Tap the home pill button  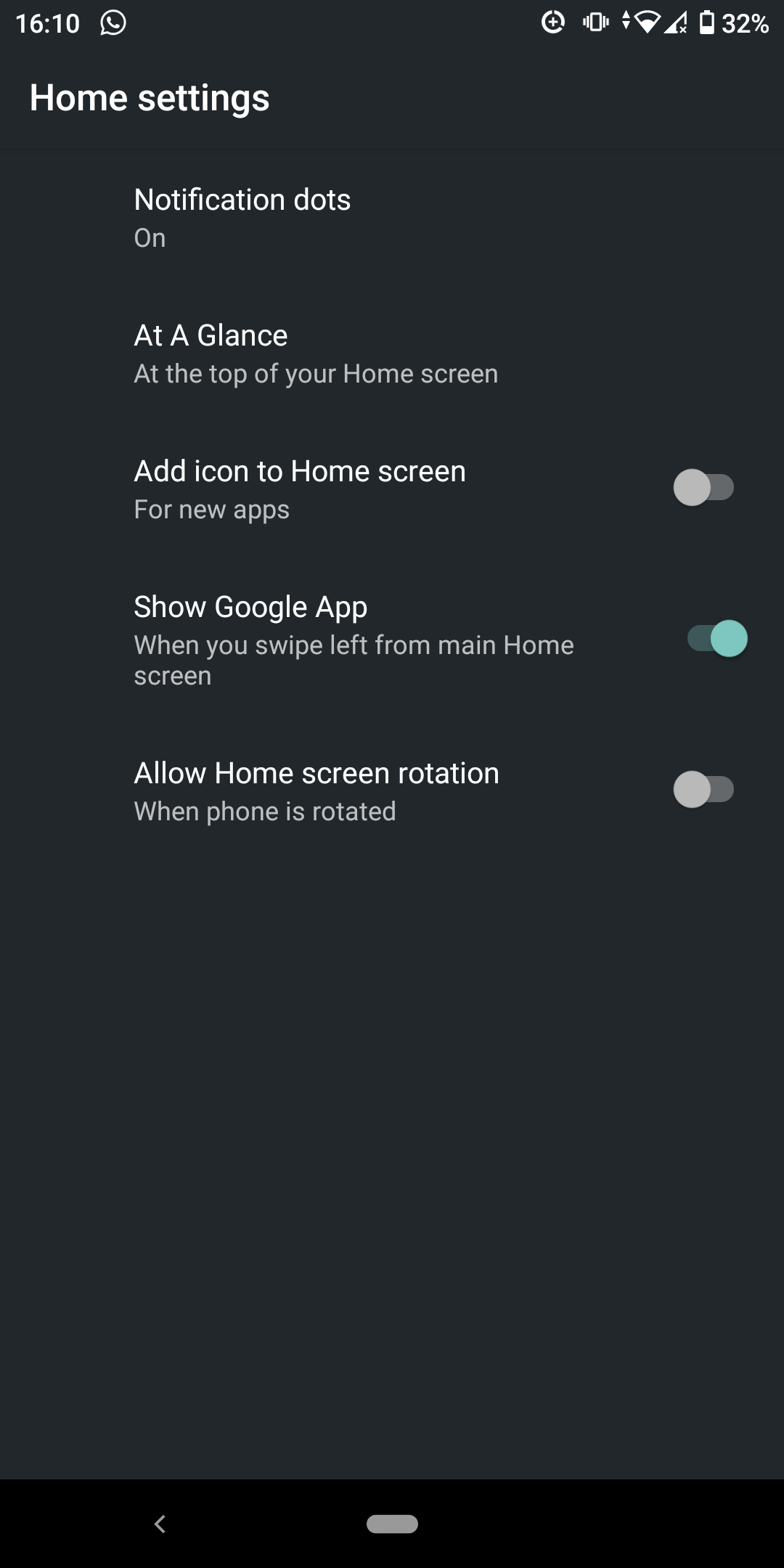pyautogui.click(x=392, y=1524)
